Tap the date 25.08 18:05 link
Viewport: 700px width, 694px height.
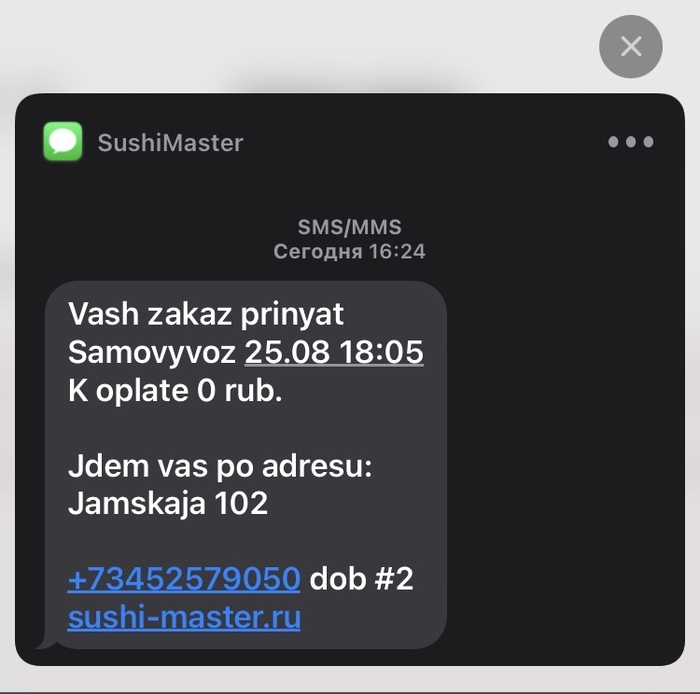(334, 352)
